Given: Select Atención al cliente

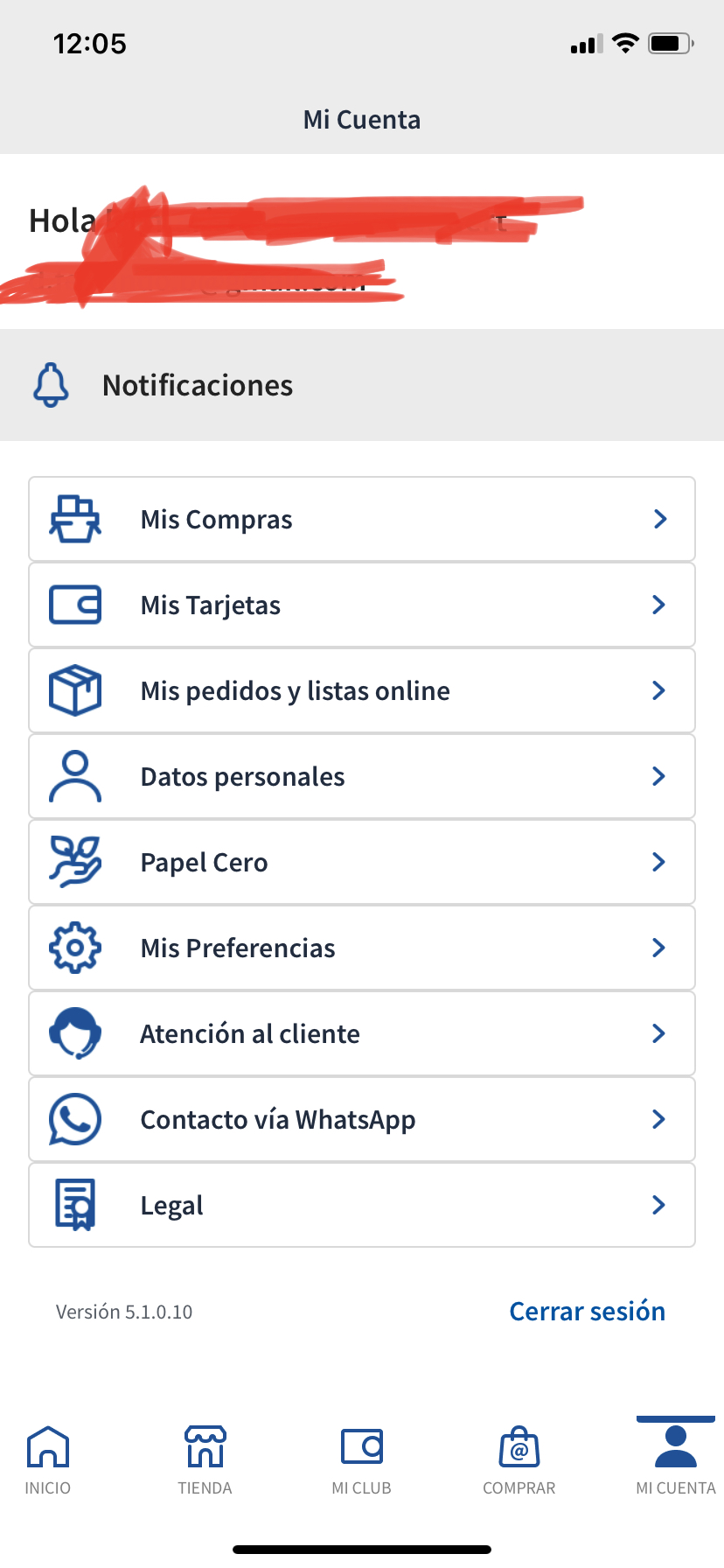Looking at the screenshot, I should point(361,1033).
